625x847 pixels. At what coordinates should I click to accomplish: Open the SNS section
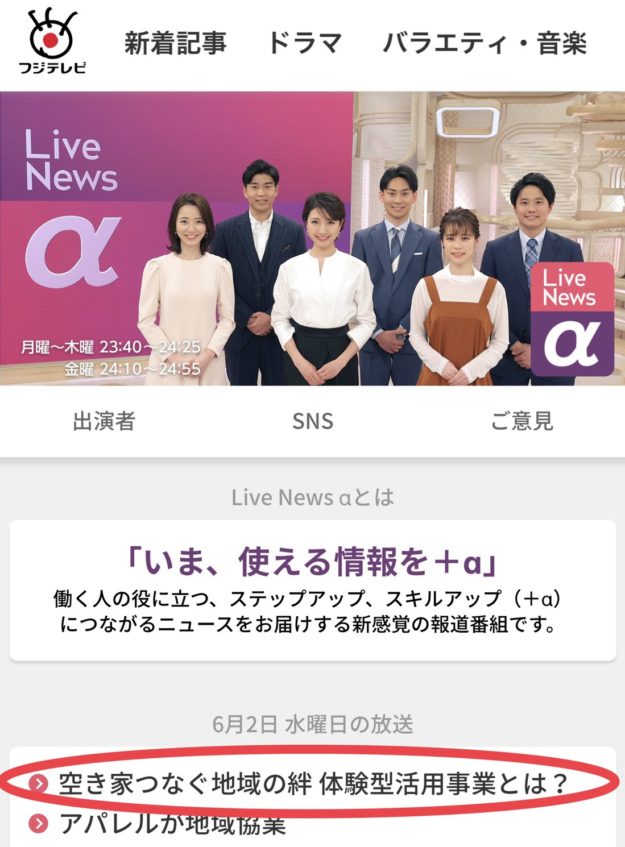point(312,421)
